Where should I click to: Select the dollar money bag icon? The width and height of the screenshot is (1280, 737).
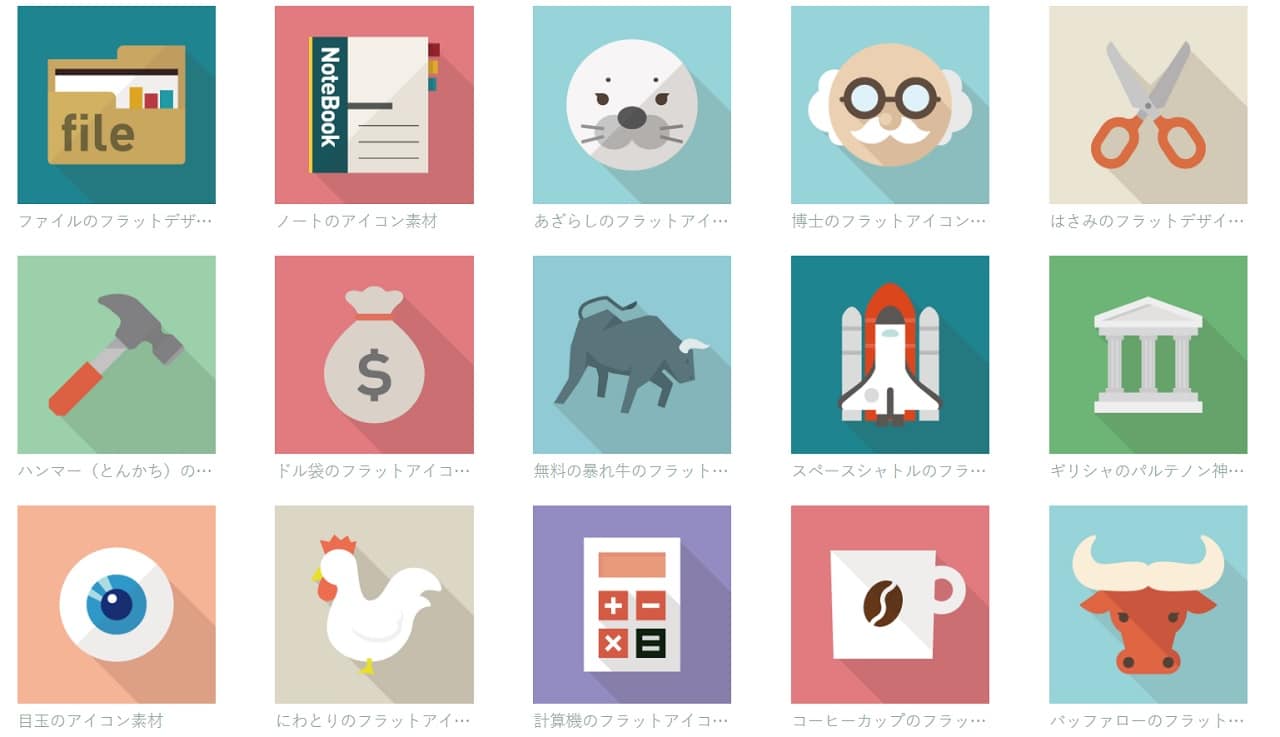tap(374, 355)
